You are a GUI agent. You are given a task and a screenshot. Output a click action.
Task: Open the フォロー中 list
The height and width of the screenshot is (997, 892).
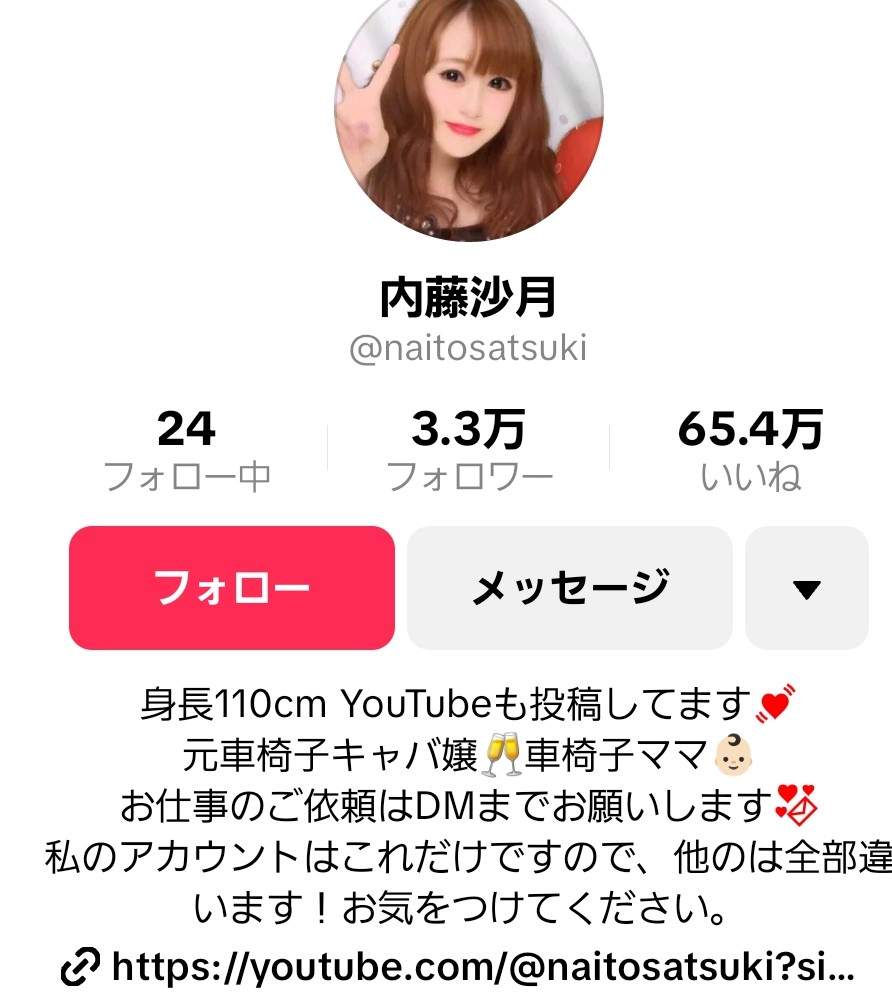coord(187,452)
